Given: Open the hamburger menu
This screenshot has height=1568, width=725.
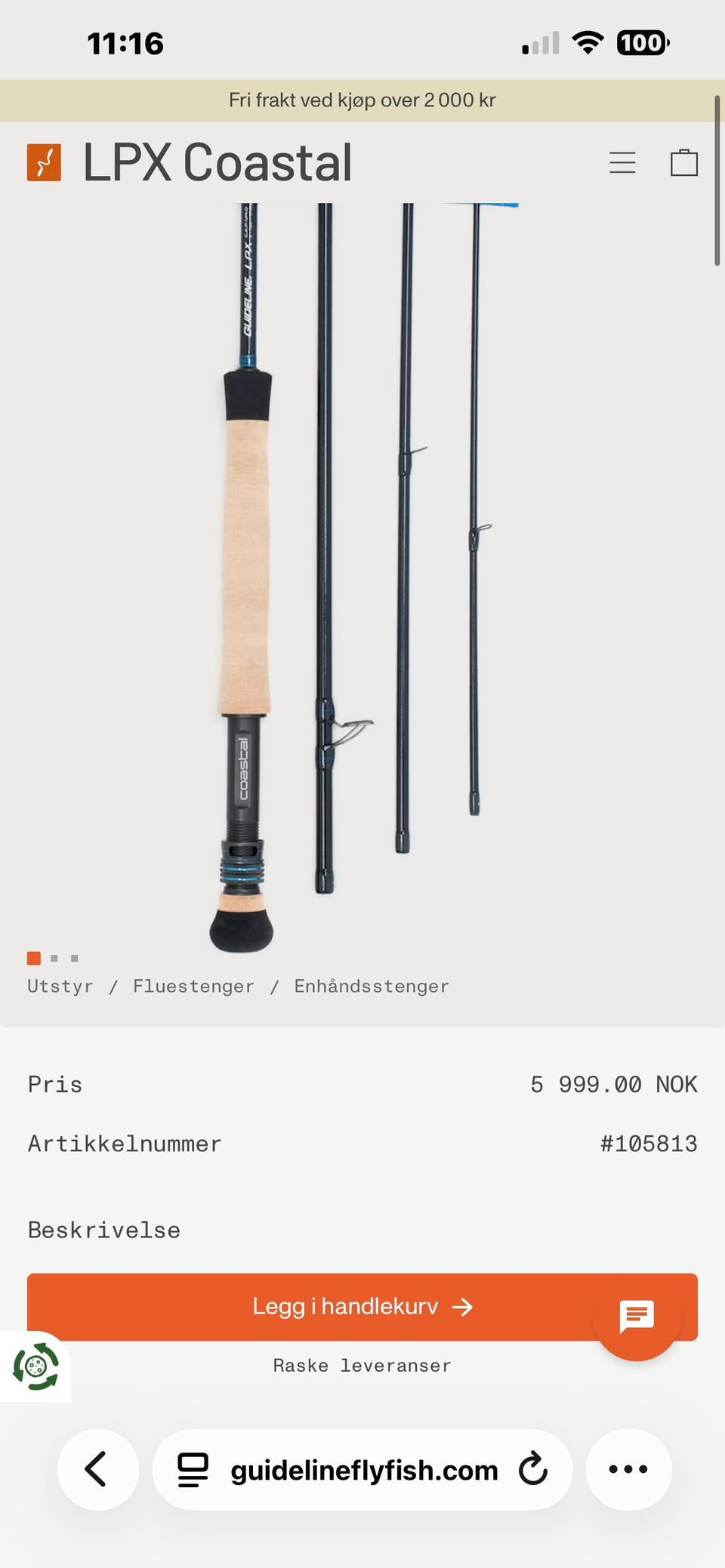Looking at the screenshot, I should [622, 162].
